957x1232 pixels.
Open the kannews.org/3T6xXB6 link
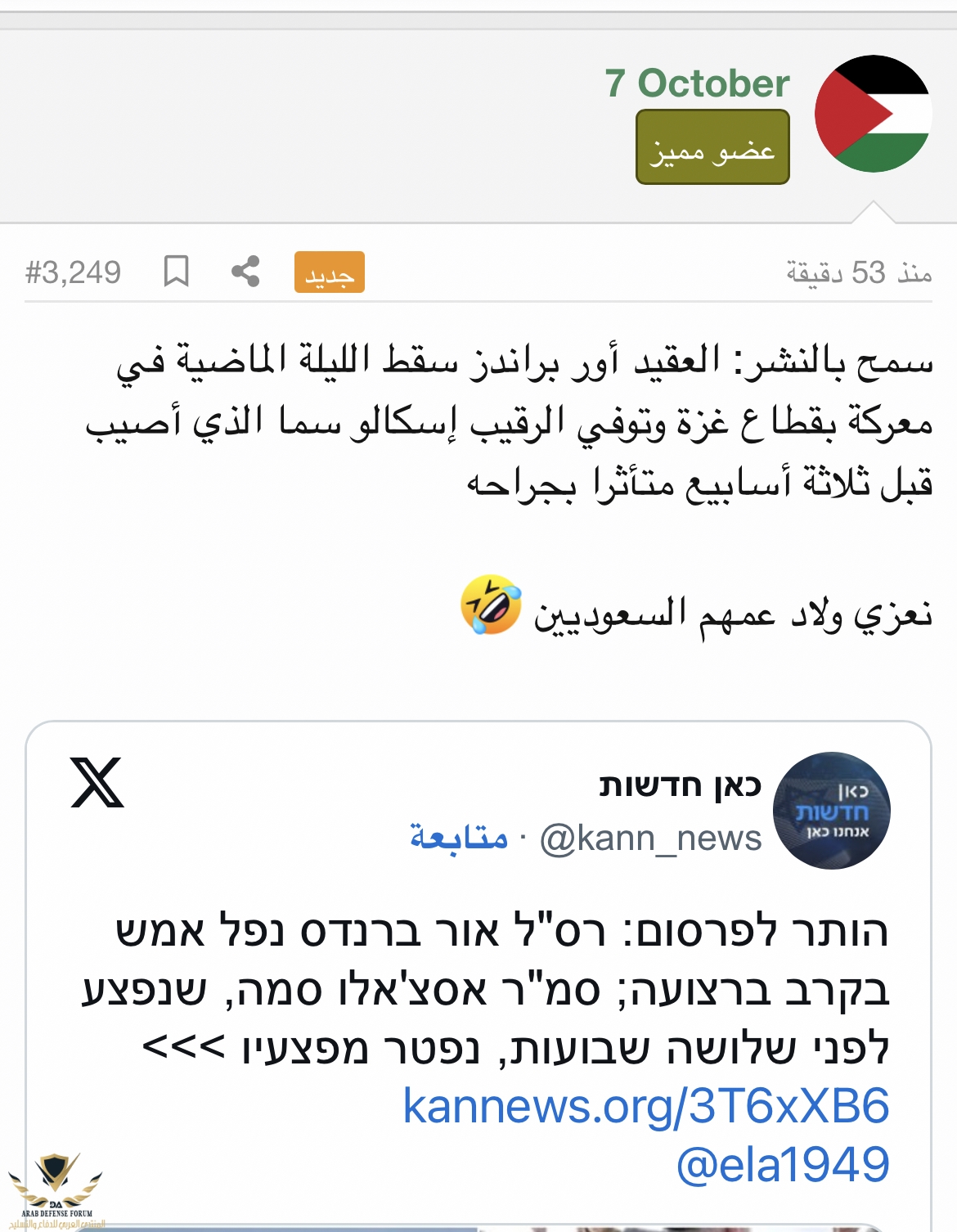[x=646, y=1106]
